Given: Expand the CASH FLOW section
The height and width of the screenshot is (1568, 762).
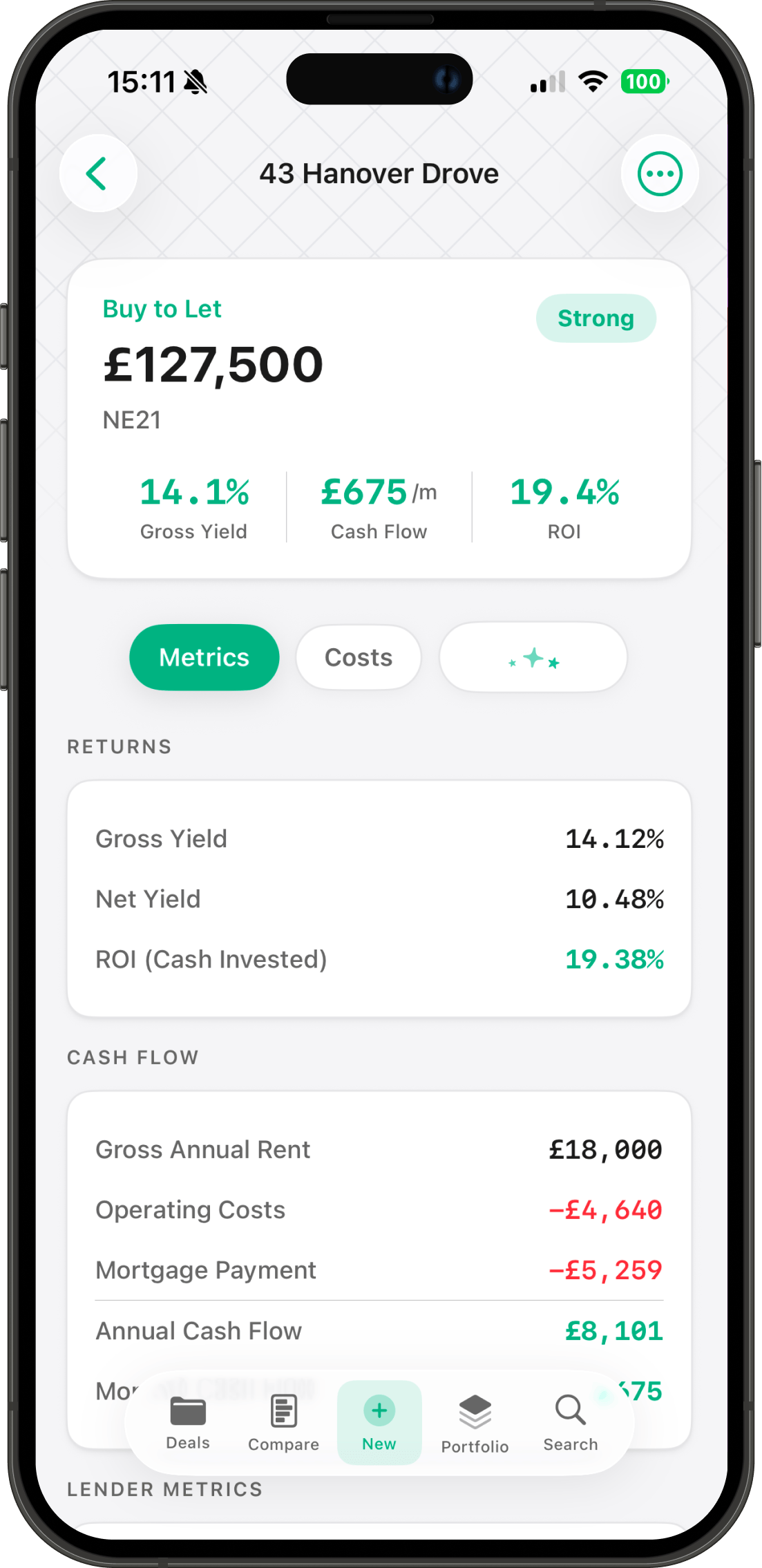Looking at the screenshot, I should point(132,1057).
